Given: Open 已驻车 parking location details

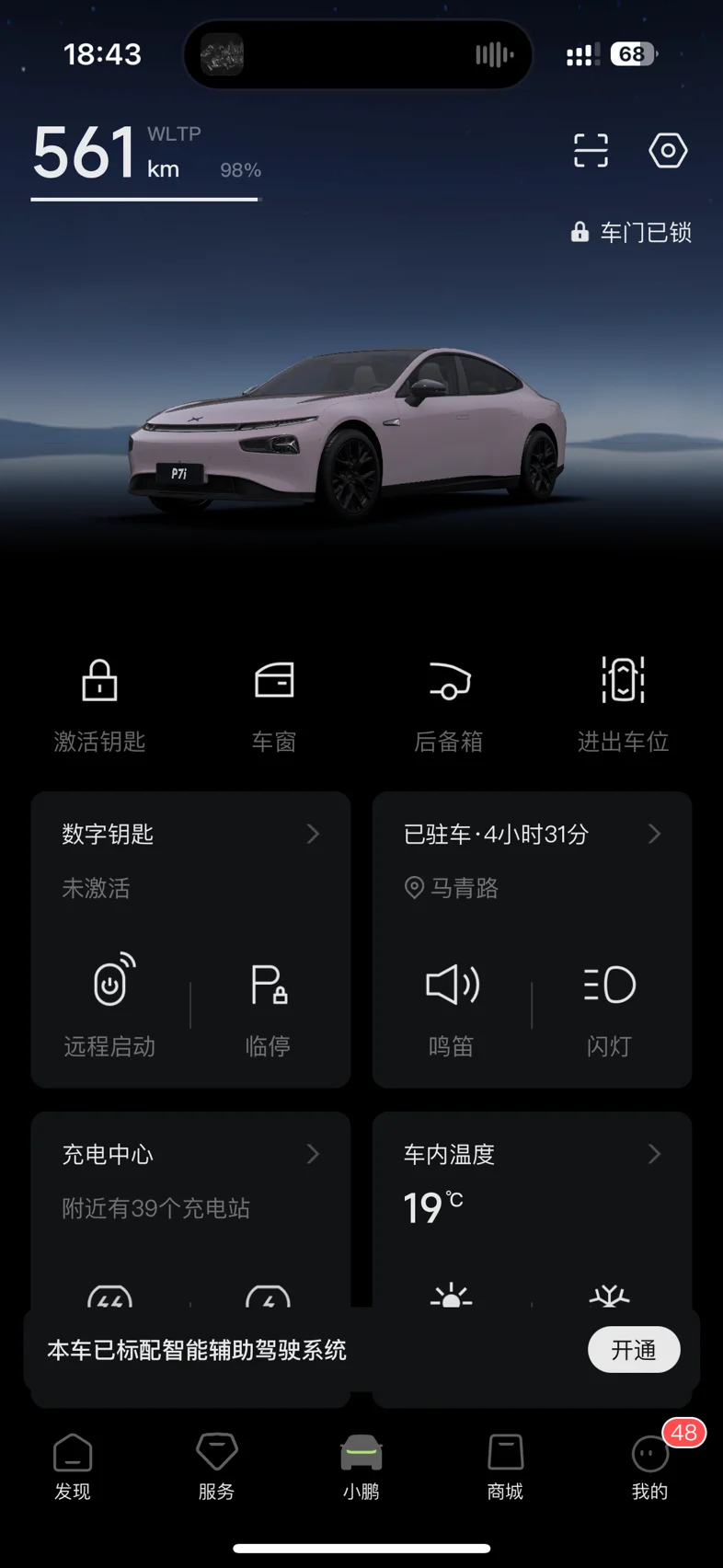Looking at the screenshot, I should pos(532,834).
